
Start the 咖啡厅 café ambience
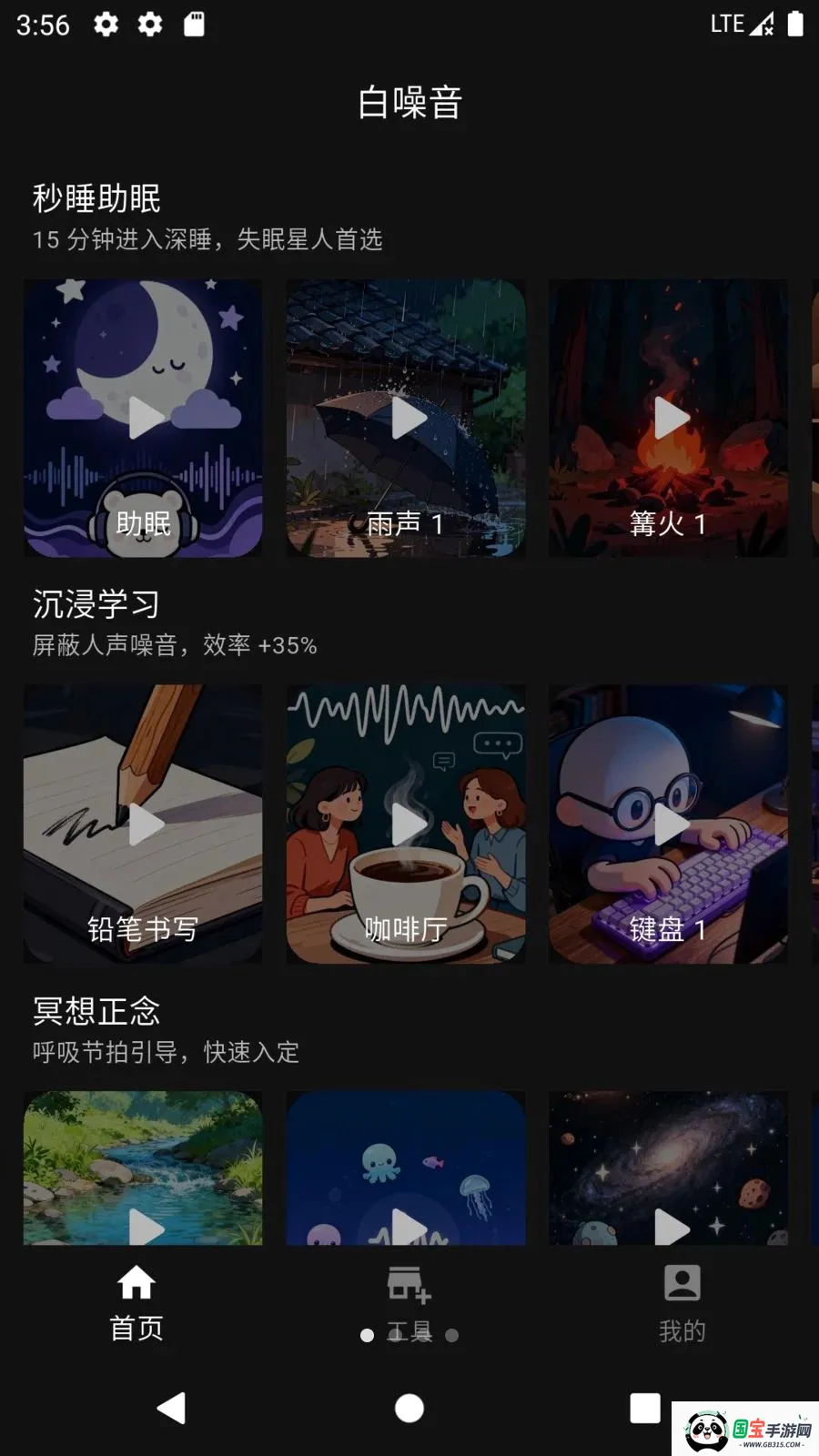(406, 824)
